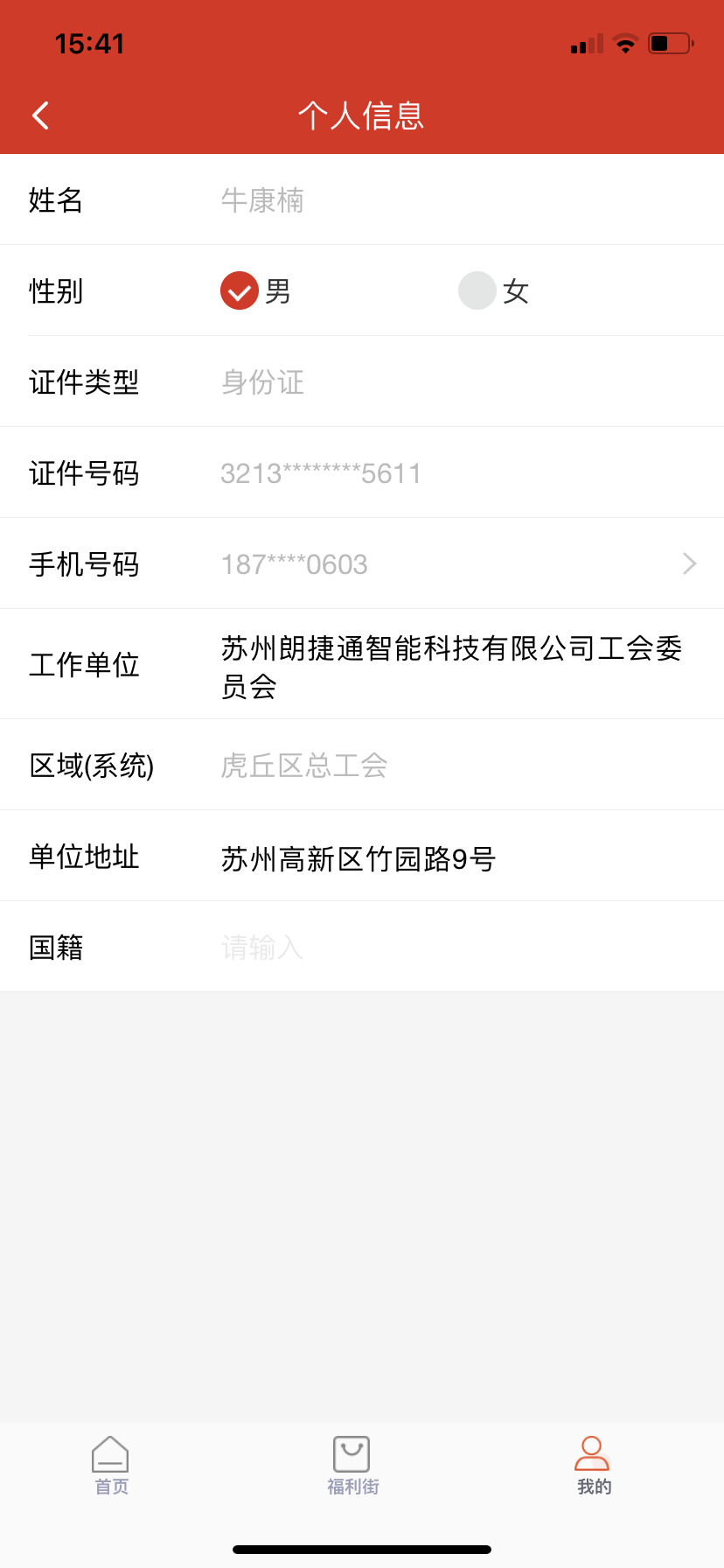Go back using the top-left arrow
The width and height of the screenshot is (724, 1568).
click(x=40, y=115)
